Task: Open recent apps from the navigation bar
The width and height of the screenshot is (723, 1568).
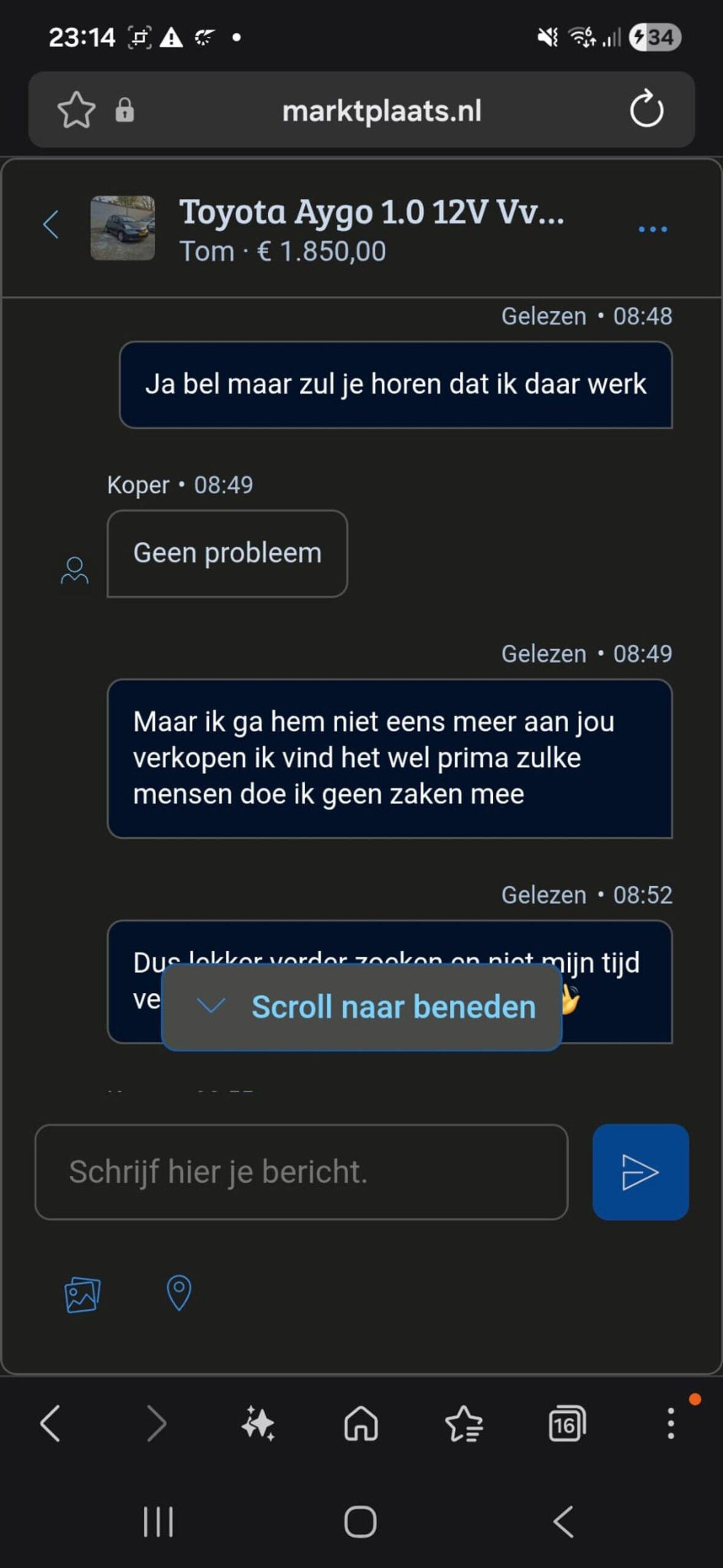Action: [x=159, y=1522]
